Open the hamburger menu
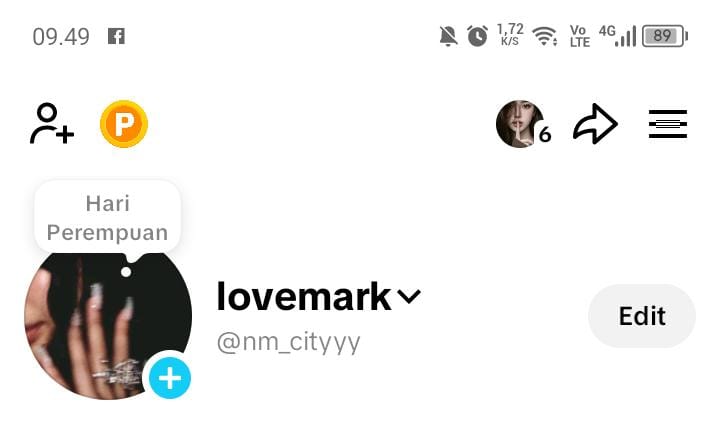The height and width of the screenshot is (423, 720). [667, 125]
